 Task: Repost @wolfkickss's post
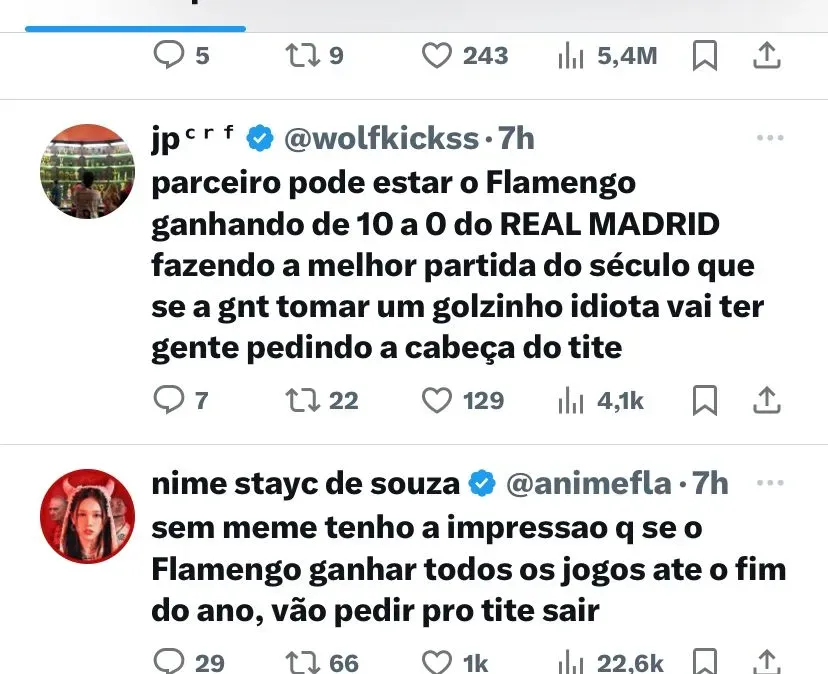[301, 401]
